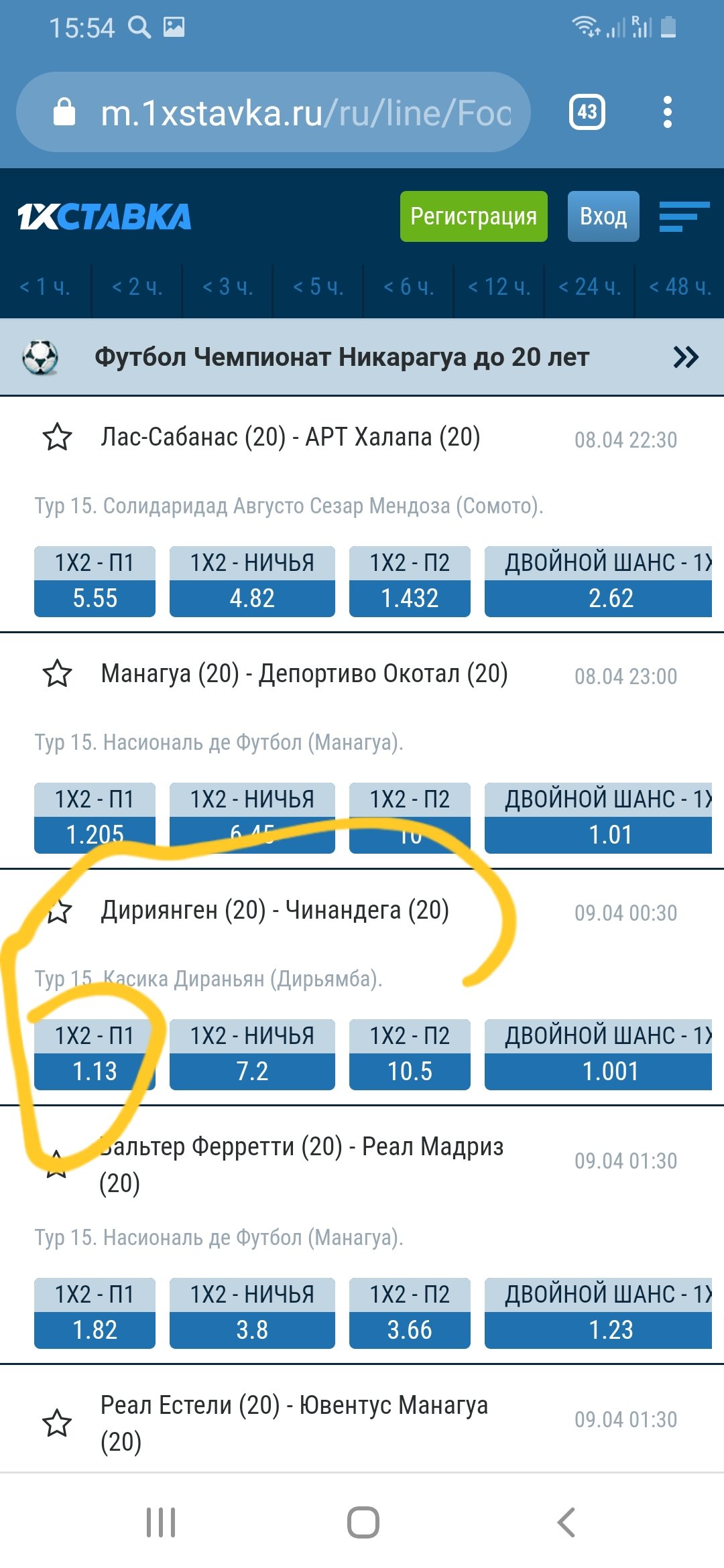724x1568 pixels.
Task: Choose the draw odds 4.82
Action: point(252,598)
